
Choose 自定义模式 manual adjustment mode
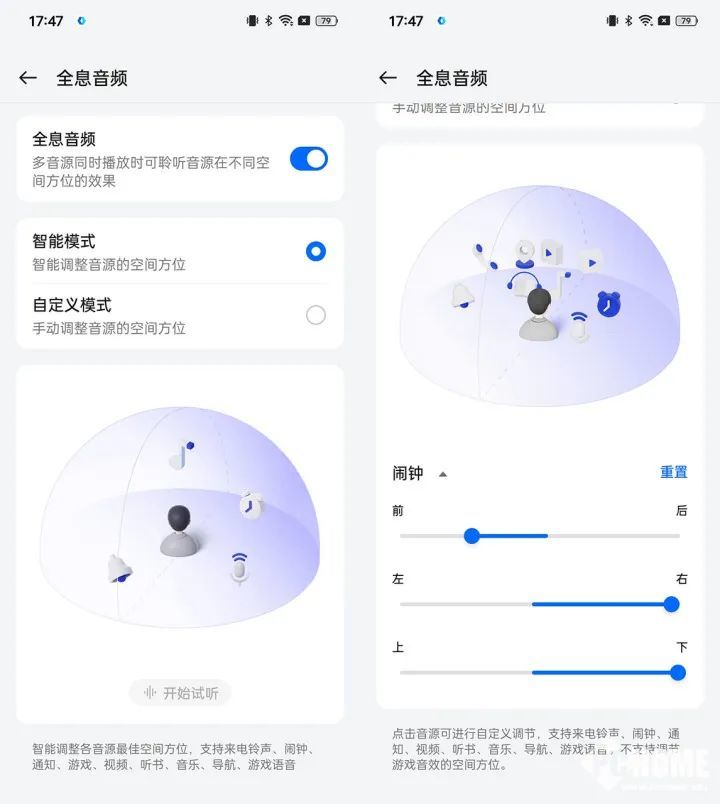315,315
